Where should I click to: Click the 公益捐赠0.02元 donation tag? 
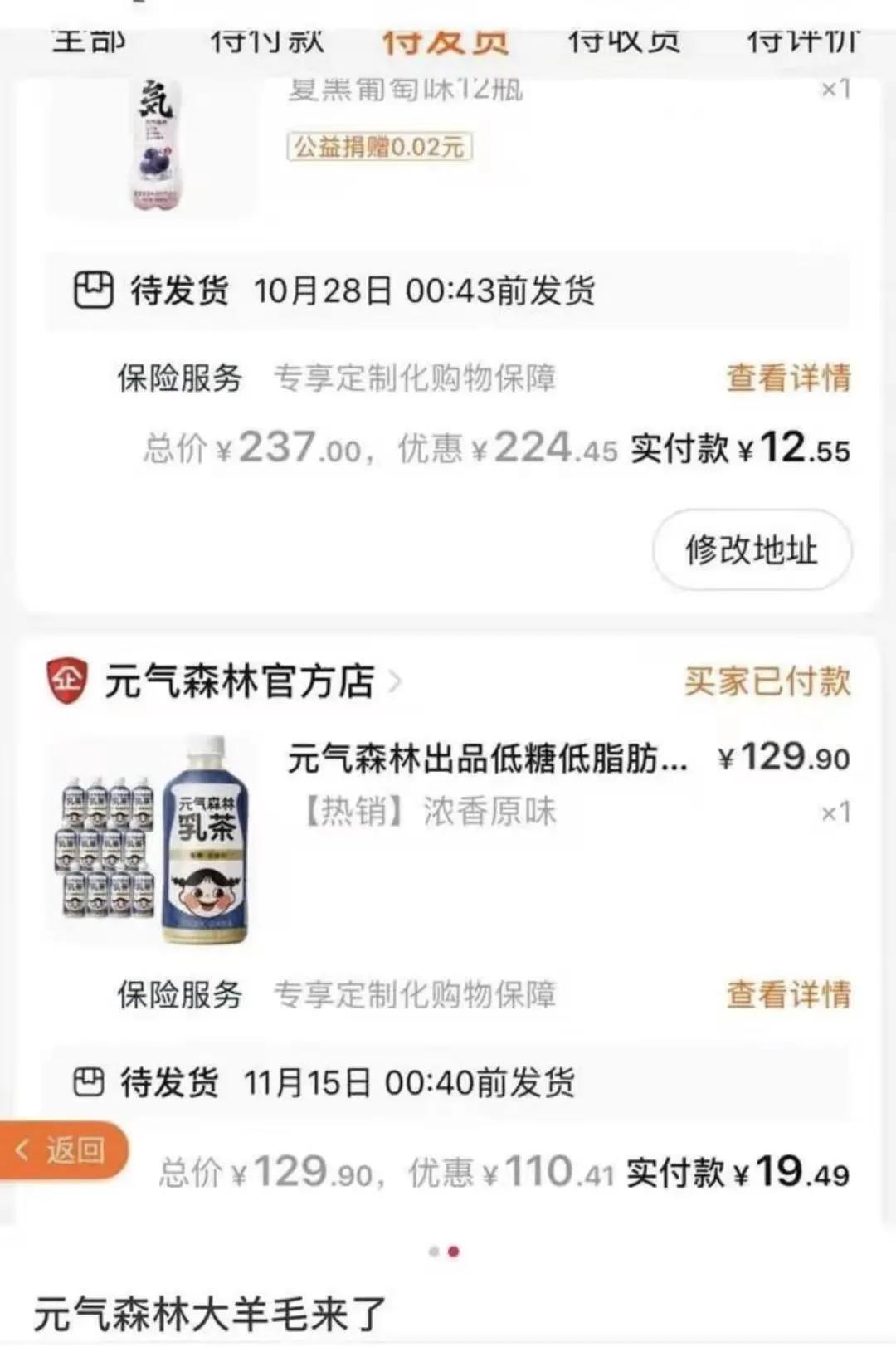(380, 148)
